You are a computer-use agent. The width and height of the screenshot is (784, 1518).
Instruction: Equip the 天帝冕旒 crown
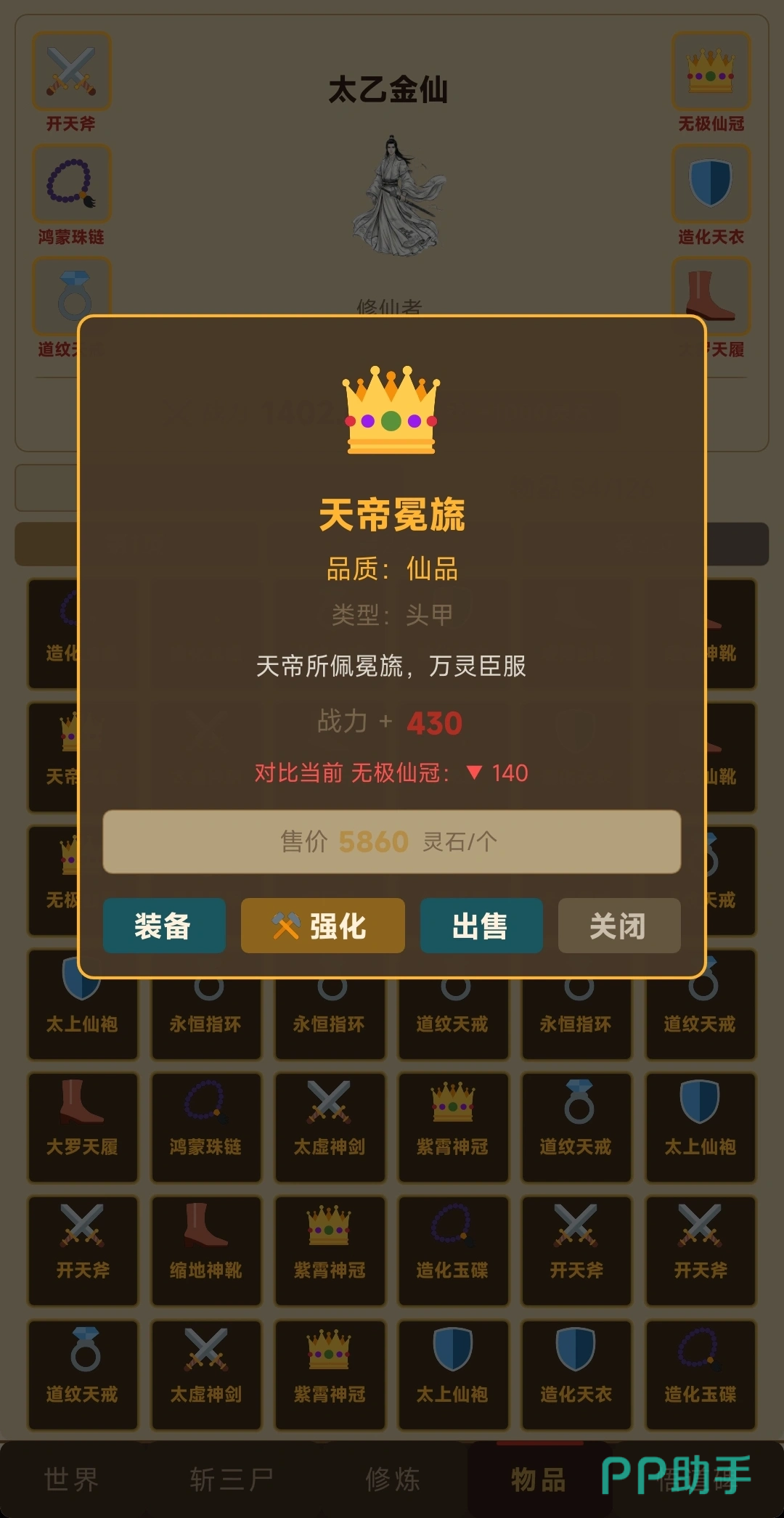(x=164, y=926)
